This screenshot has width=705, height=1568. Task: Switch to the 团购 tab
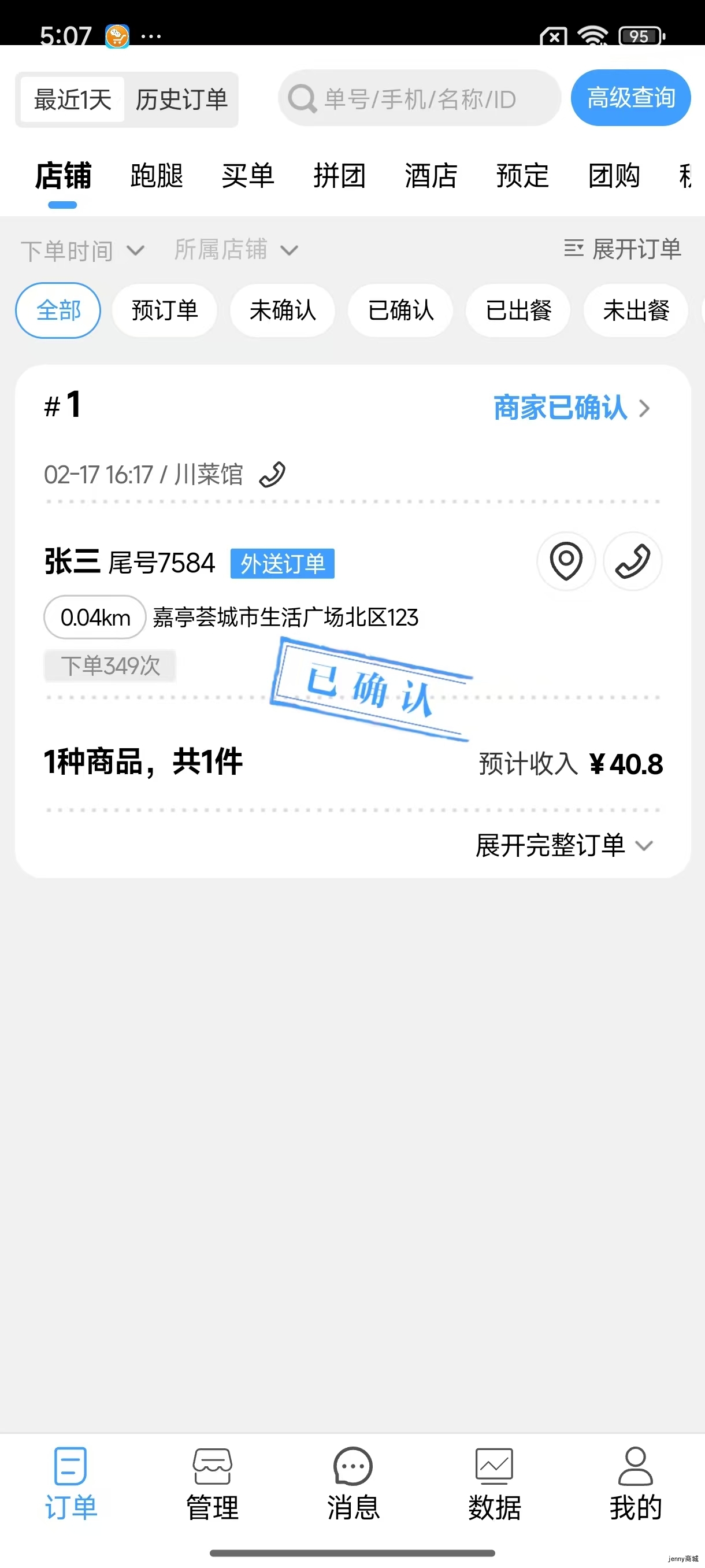click(613, 176)
